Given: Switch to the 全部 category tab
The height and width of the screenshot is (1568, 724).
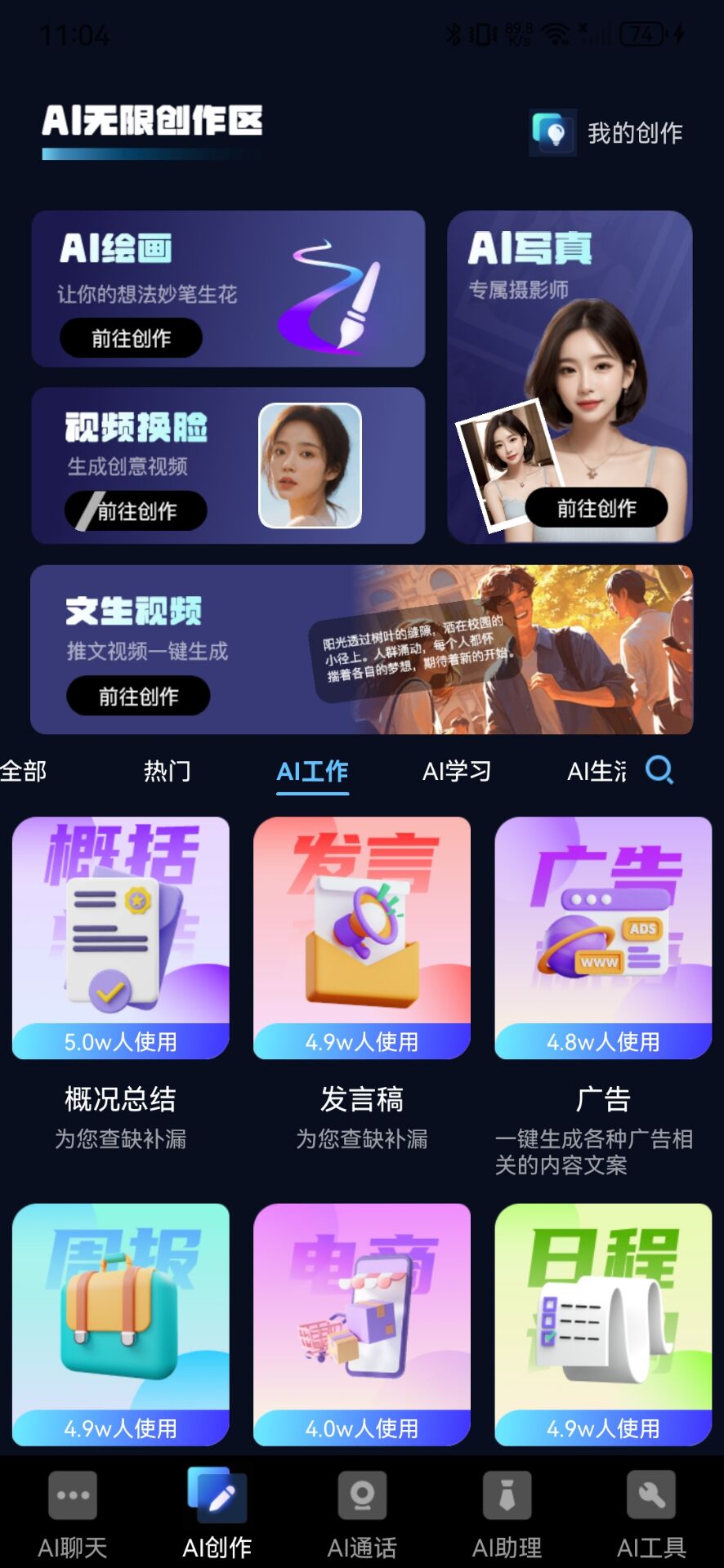Looking at the screenshot, I should pyautogui.click(x=23, y=771).
